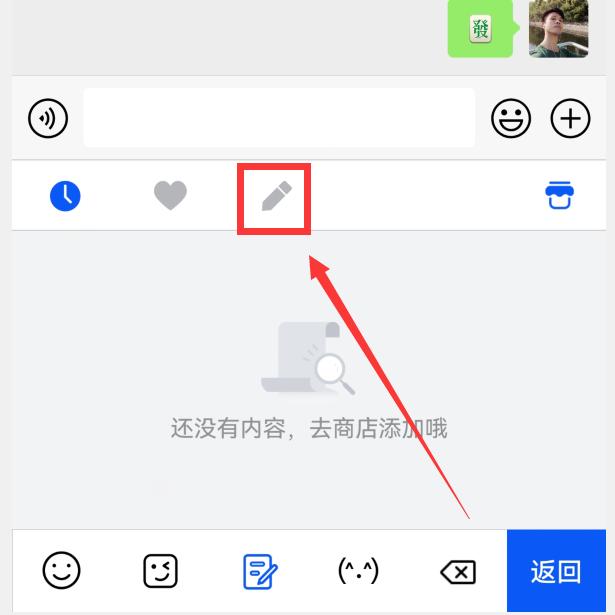Open the plus attachment menu
The image size is (615, 615).
[x=570, y=119]
